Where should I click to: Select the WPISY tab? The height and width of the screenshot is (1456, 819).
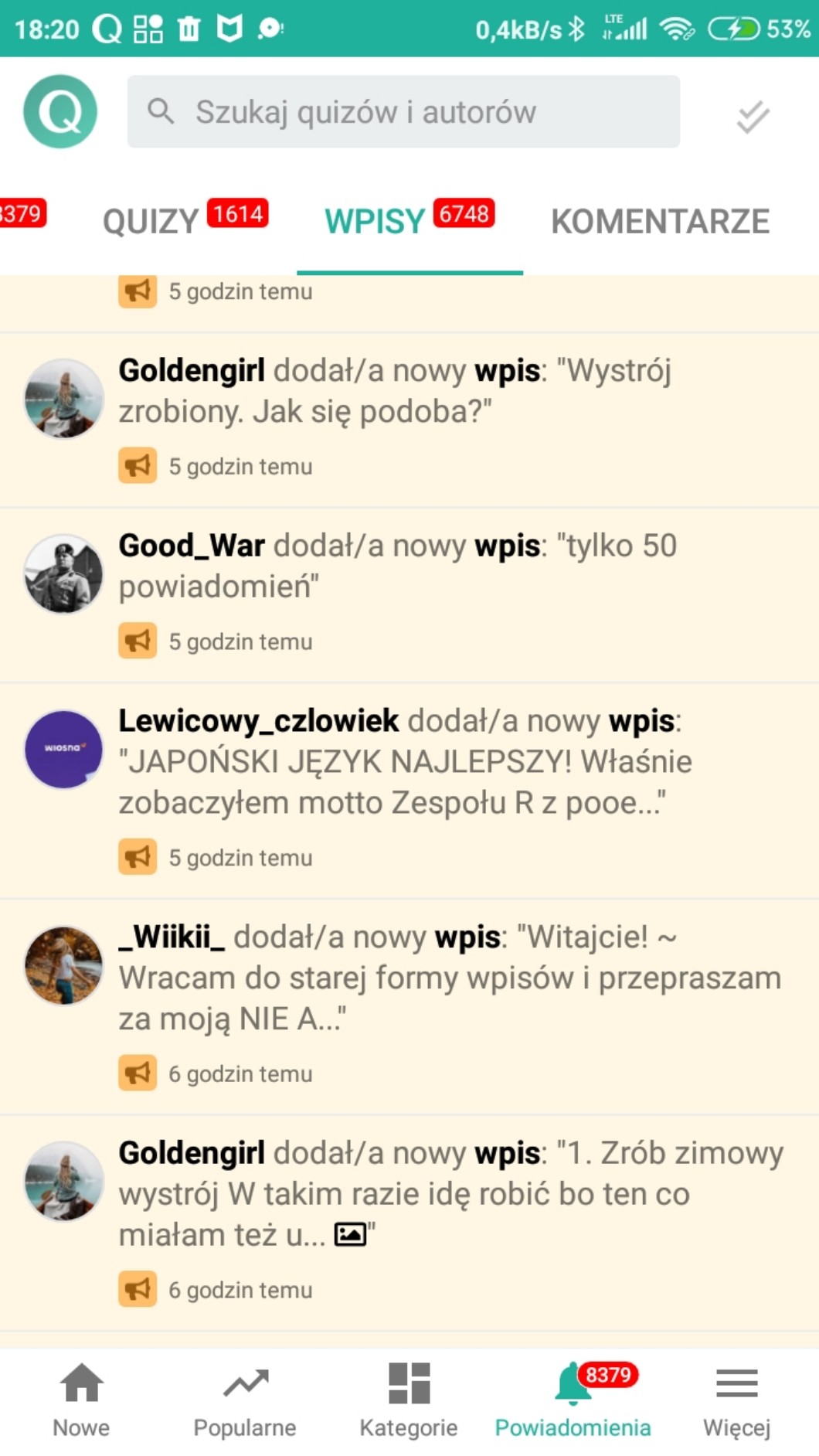[376, 222]
